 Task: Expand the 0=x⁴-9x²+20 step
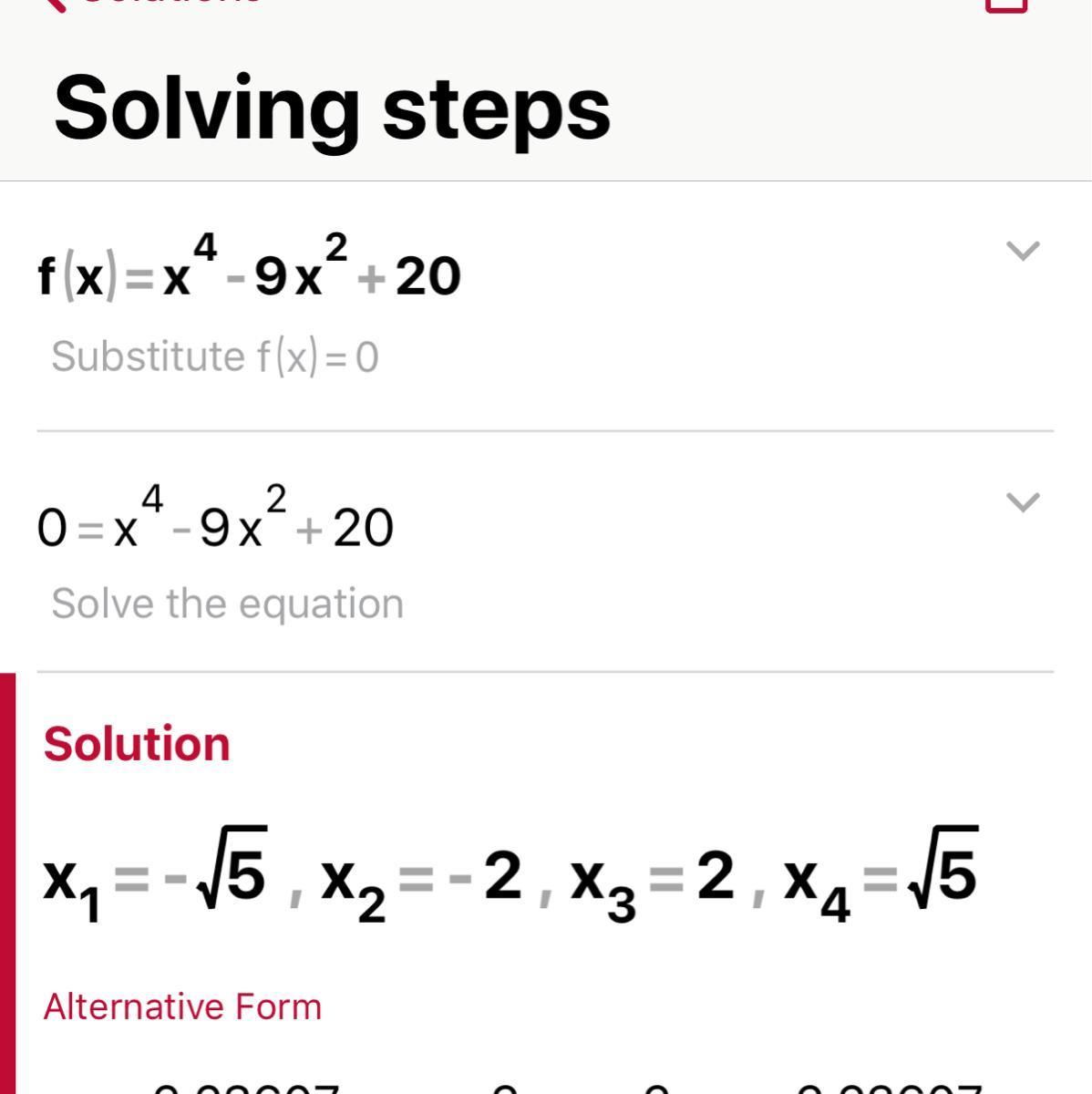pyautogui.click(x=1022, y=501)
